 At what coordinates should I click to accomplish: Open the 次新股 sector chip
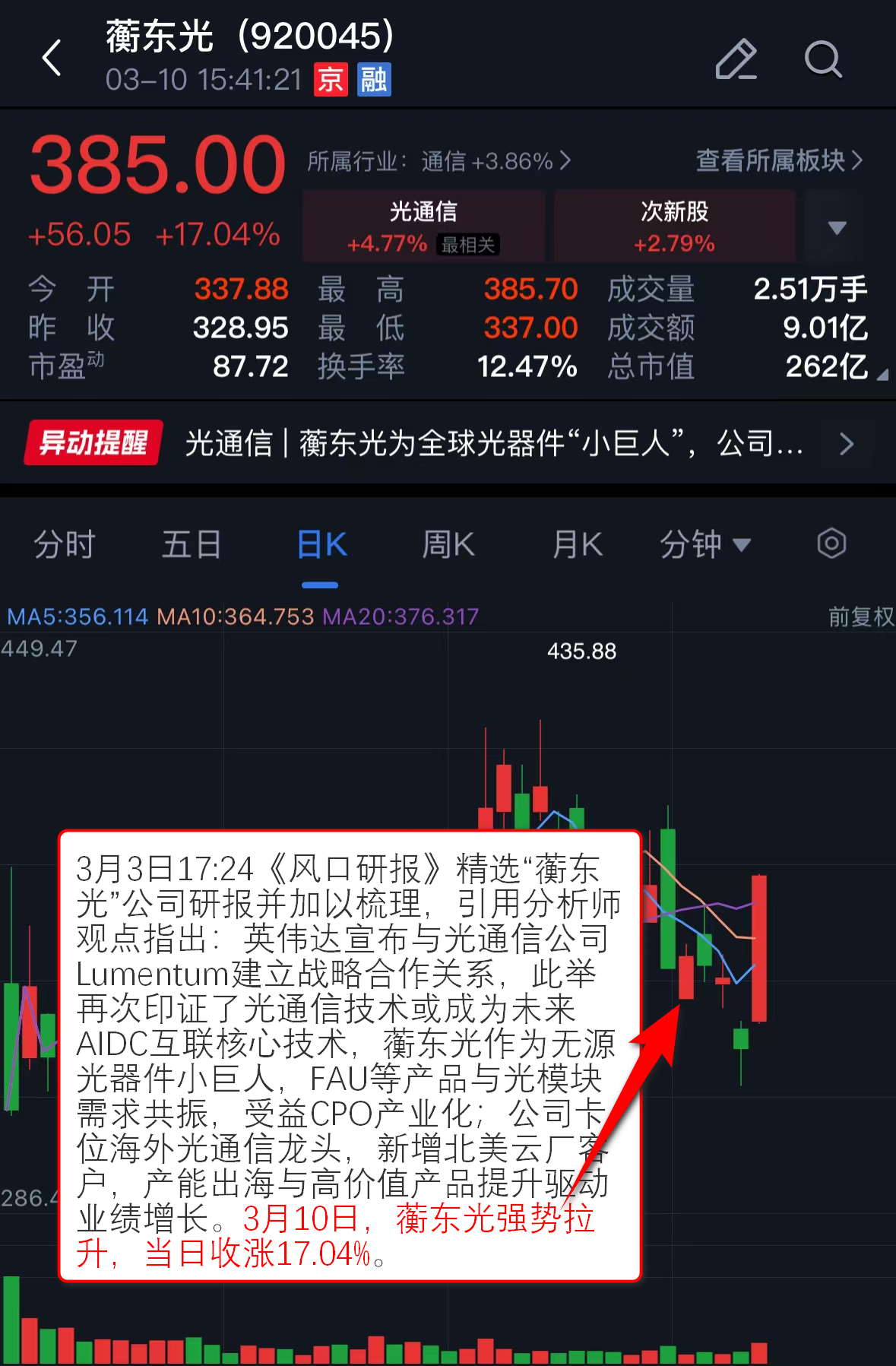(x=674, y=227)
